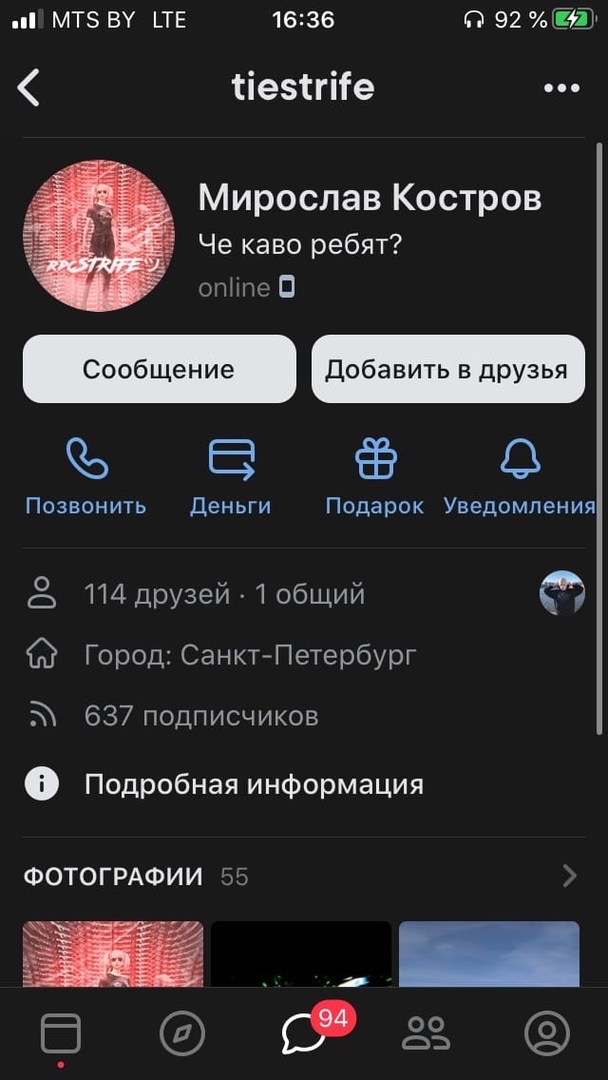This screenshot has height=1080, width=608.
Task: Open Мирослав Костров's profile picture
Action: point(99,236)
